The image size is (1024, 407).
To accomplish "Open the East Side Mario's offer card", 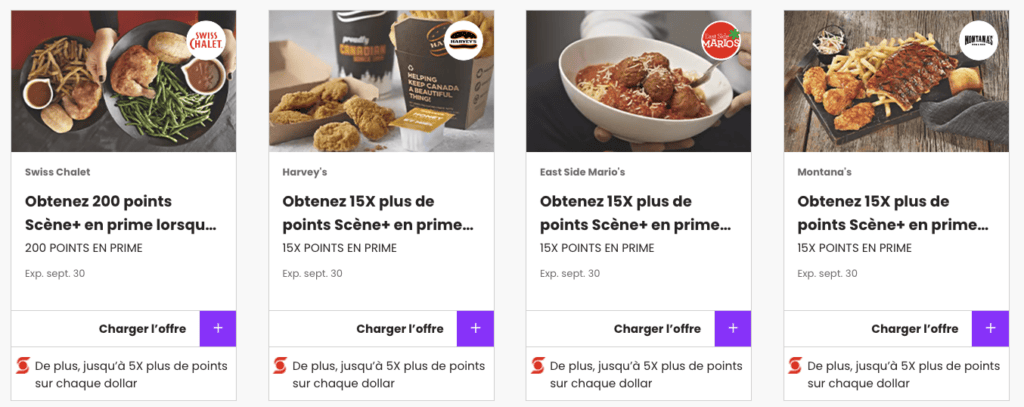I will pyautogui.click(x=637, y=212).
